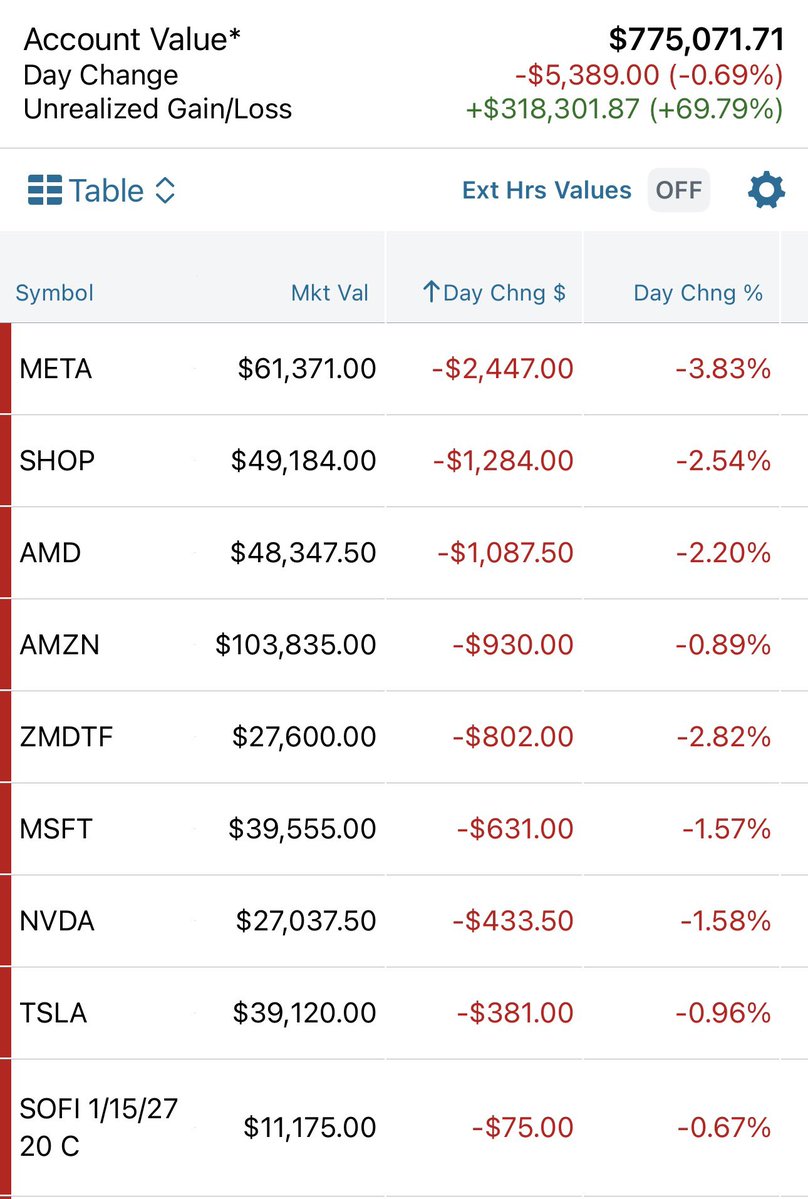View SHOP position details
Screen dimensions: 808x1199
tap(57, 461)
